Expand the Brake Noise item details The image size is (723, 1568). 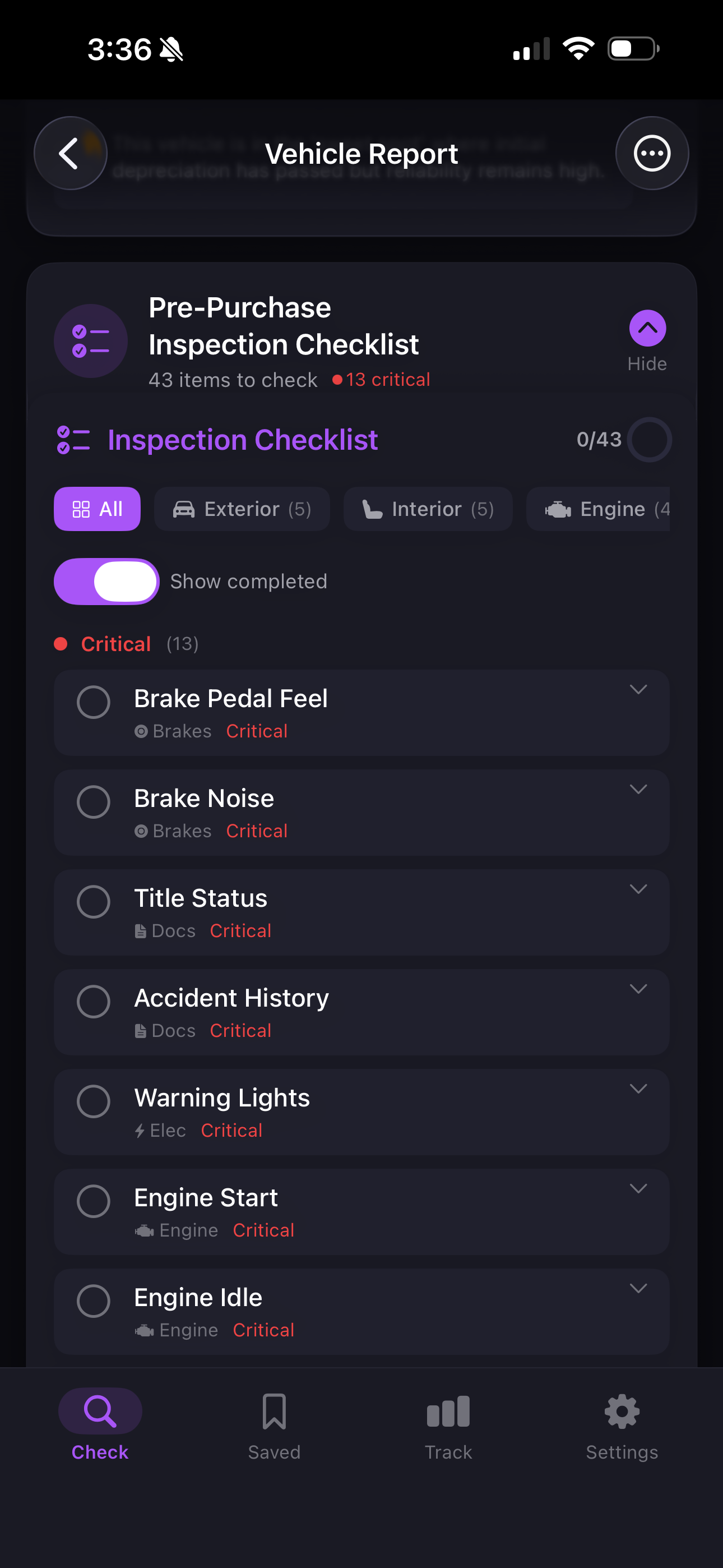click(638, 790)
